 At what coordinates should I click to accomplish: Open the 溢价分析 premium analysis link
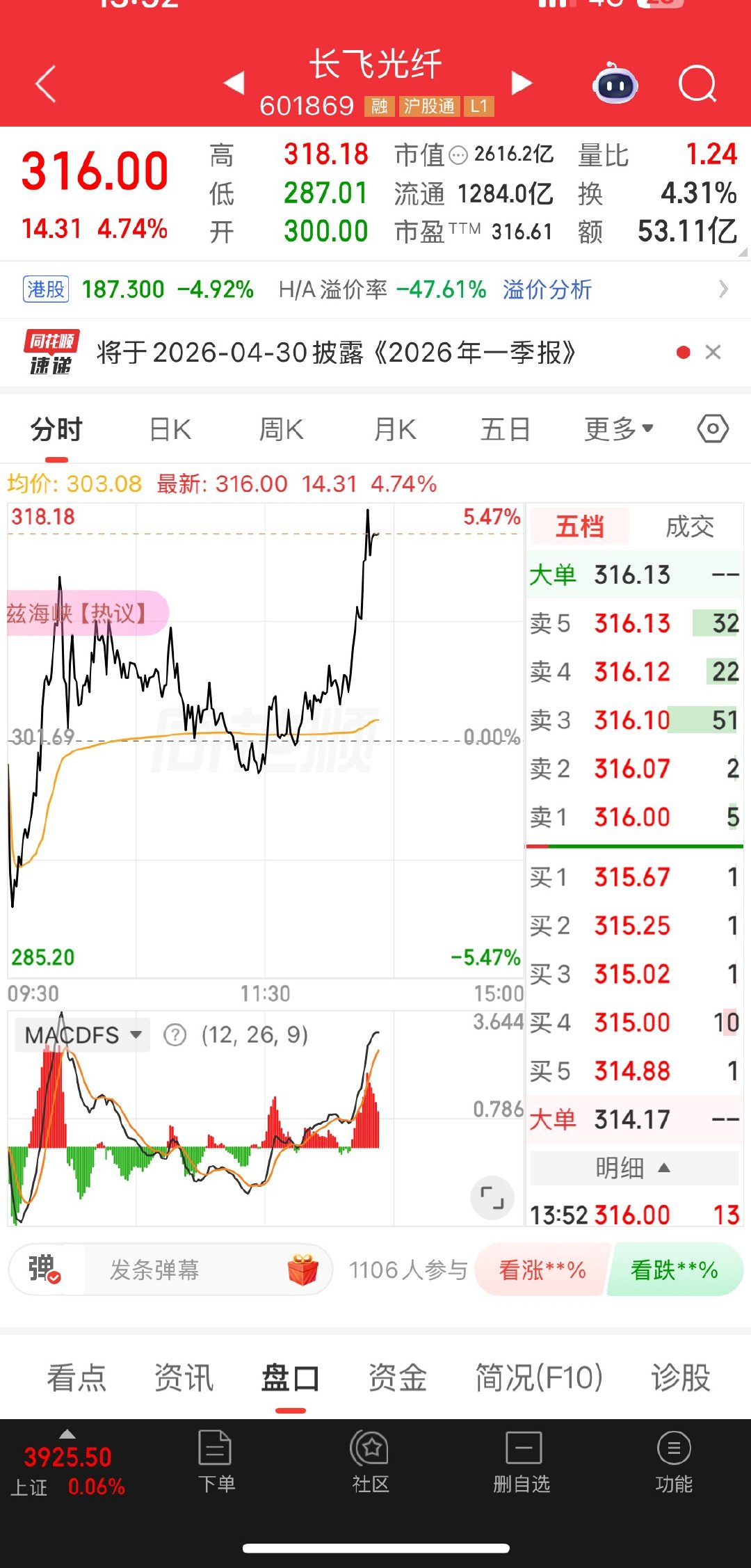point(546,289)
